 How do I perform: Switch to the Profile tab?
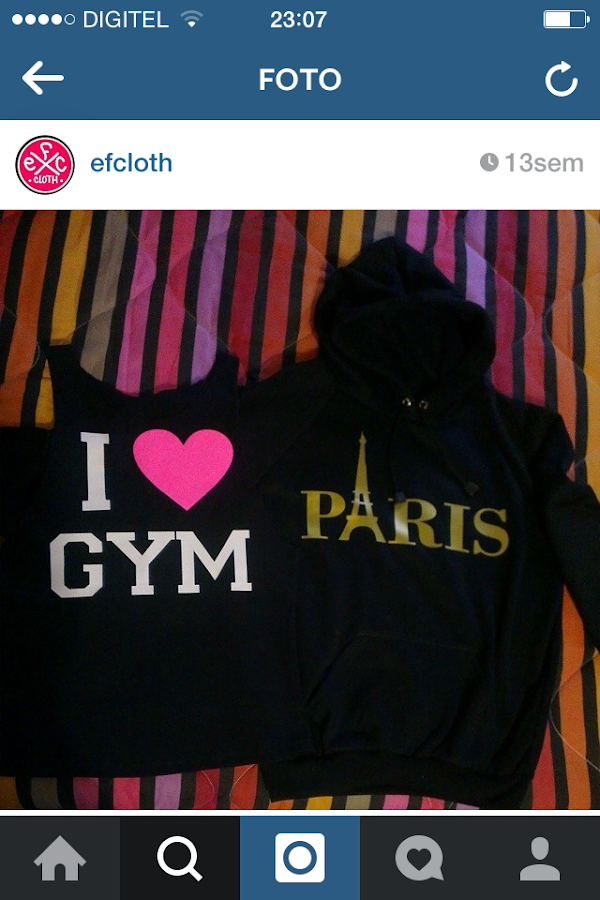pyautogui.click(x=540, y=858)
